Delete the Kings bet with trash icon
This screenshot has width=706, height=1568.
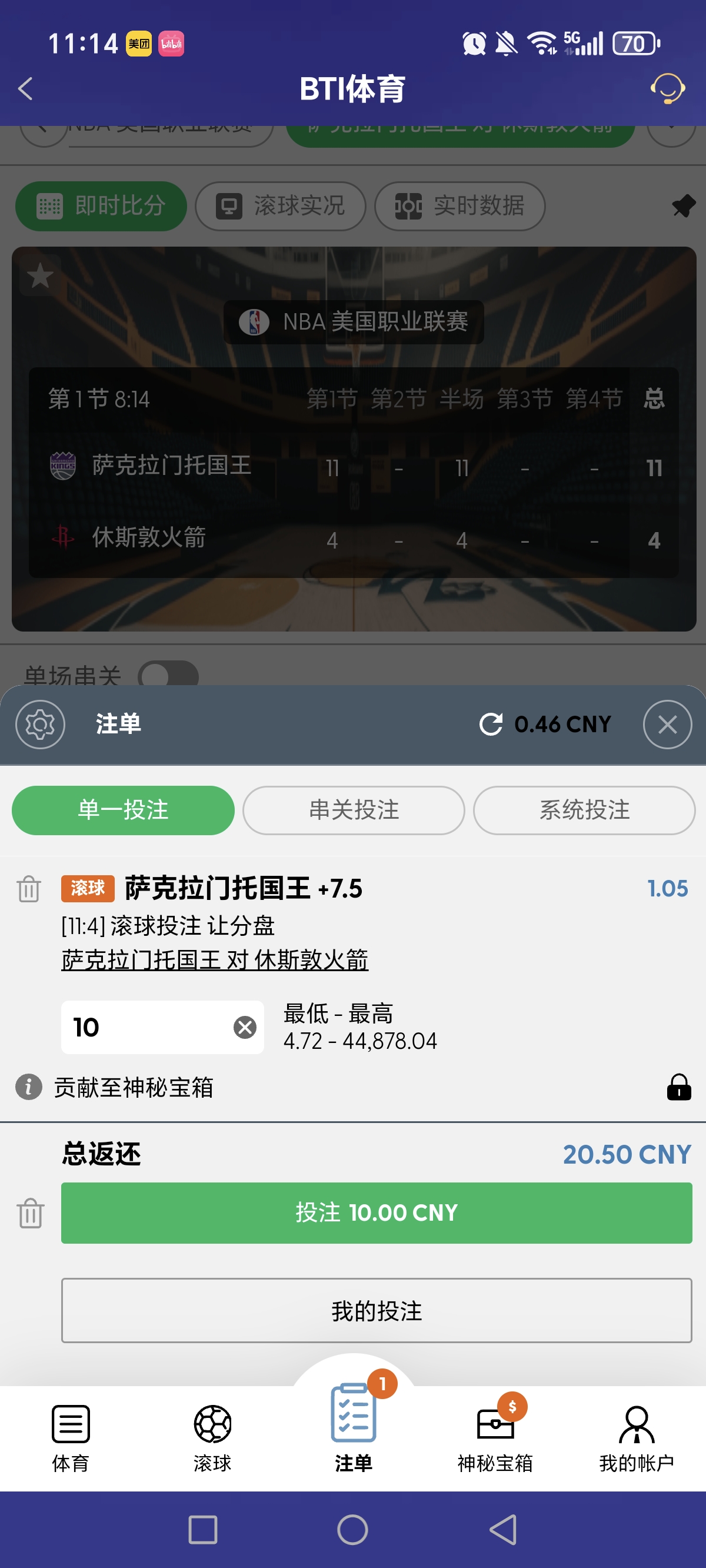pos(29,889)
